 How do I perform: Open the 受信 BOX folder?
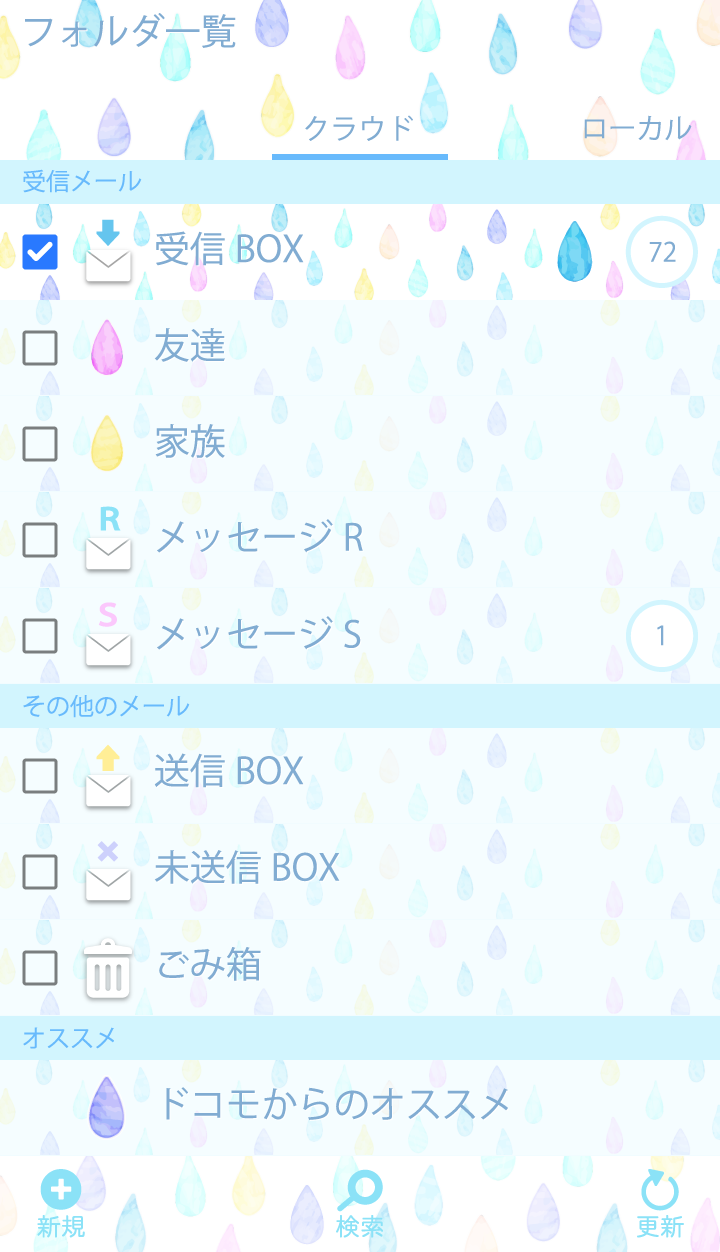[229, 250]
